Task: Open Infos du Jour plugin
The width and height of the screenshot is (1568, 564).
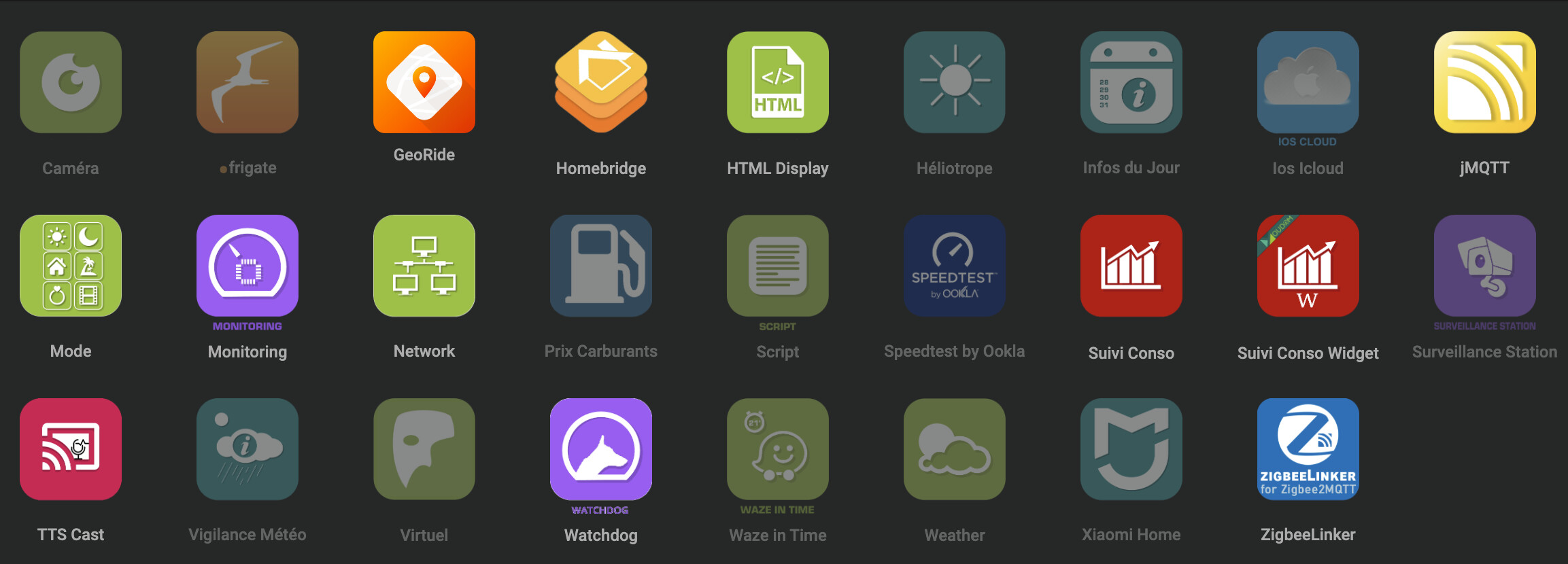Action: (1131, 83)
